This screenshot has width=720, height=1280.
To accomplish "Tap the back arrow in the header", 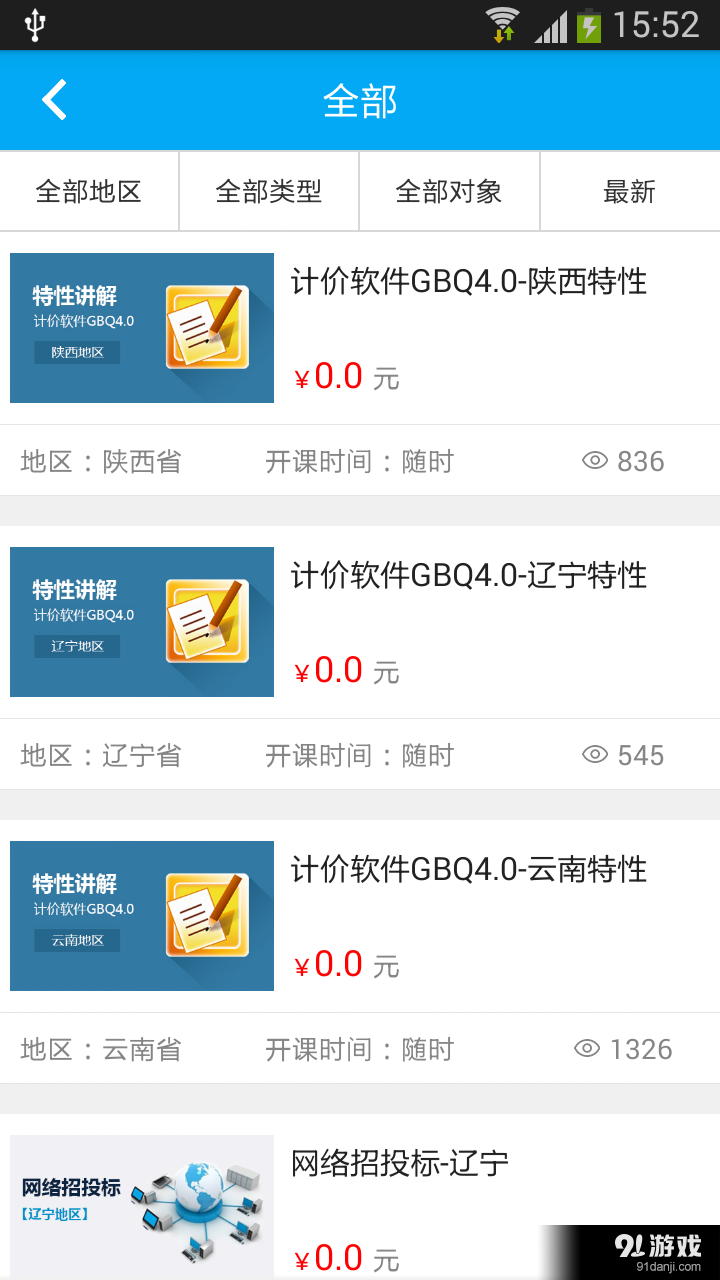I will point(53,99).
